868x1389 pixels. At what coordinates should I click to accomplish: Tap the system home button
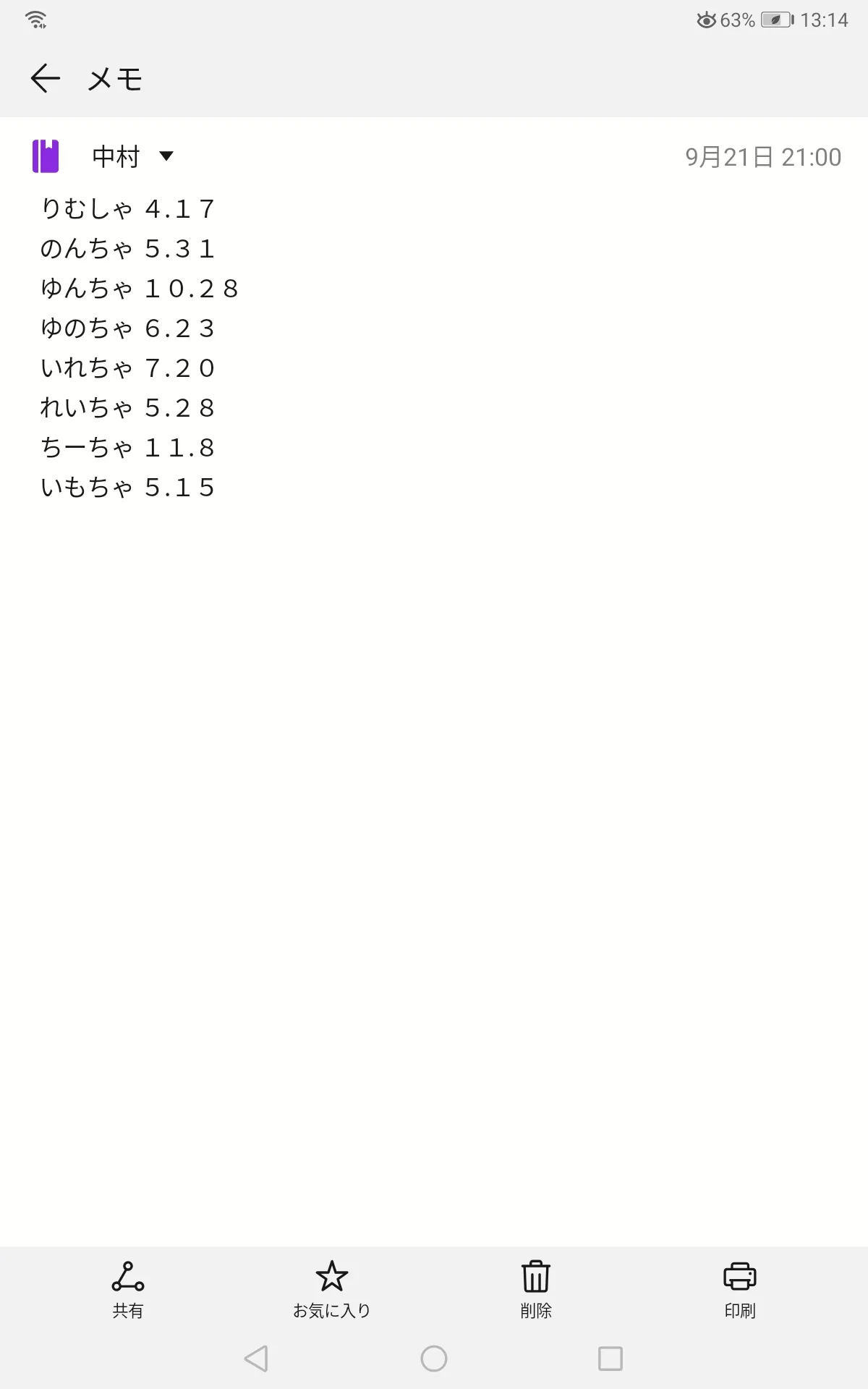coord(434,1359)
